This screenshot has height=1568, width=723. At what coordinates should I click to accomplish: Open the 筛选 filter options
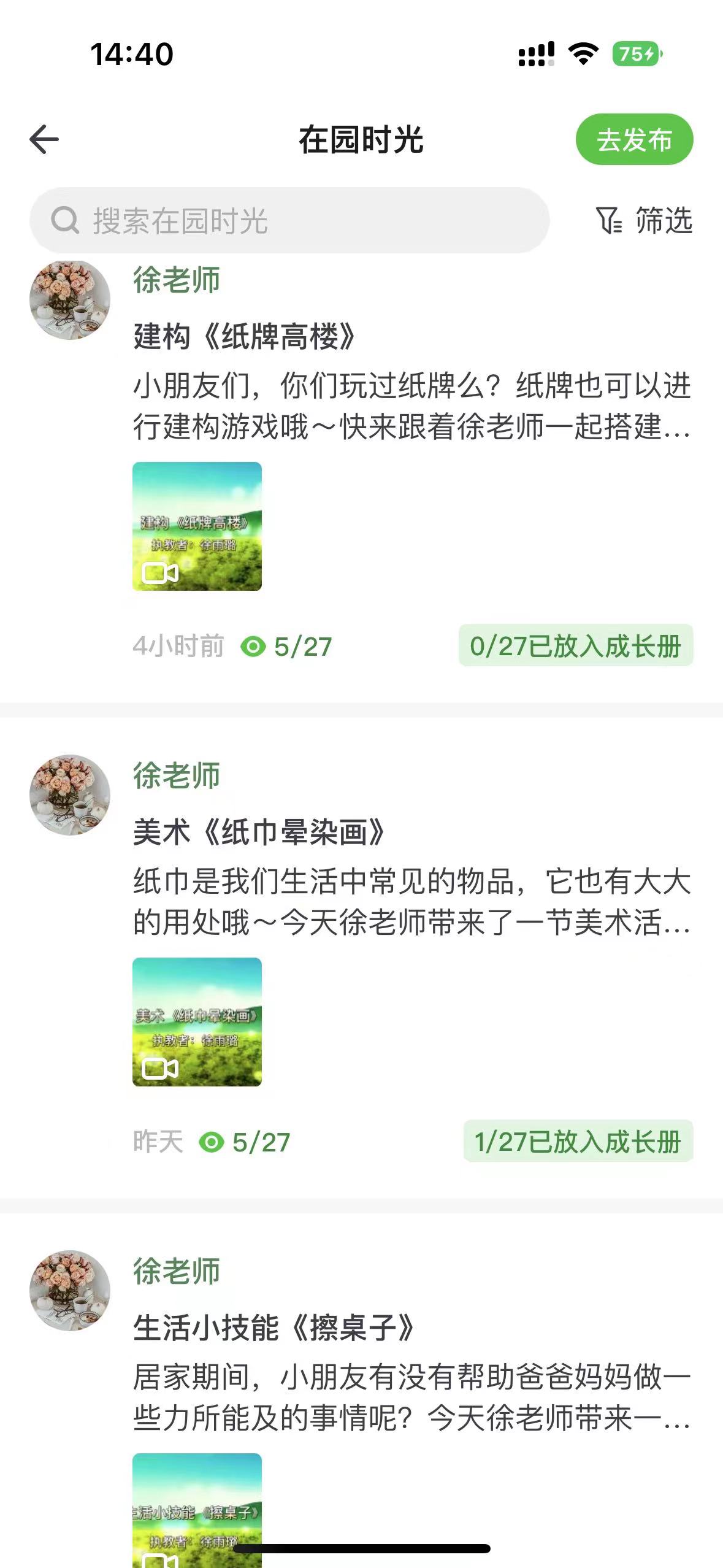[x=644, y=220]
